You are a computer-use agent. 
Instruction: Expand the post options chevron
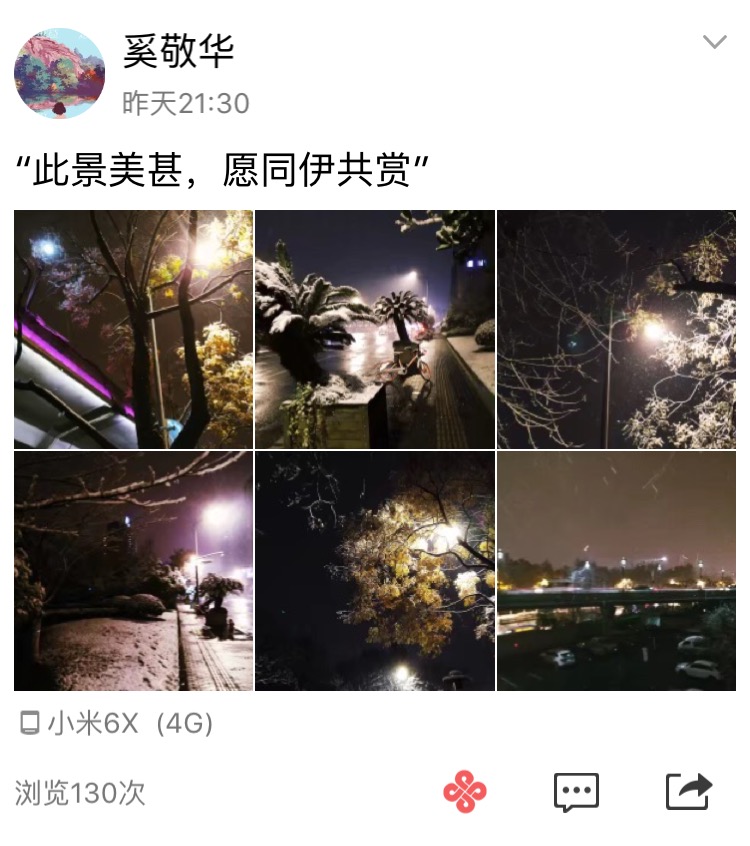(714, 42)
